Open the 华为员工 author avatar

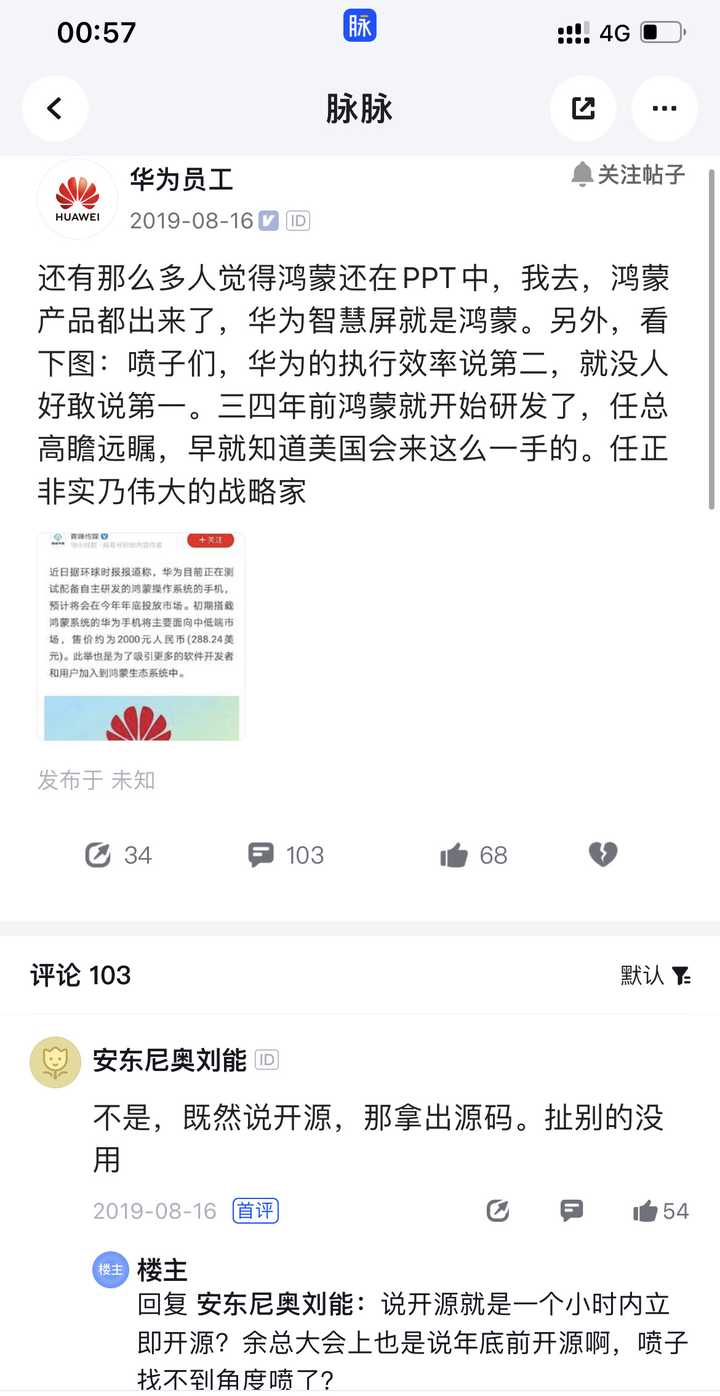(77, 198)
